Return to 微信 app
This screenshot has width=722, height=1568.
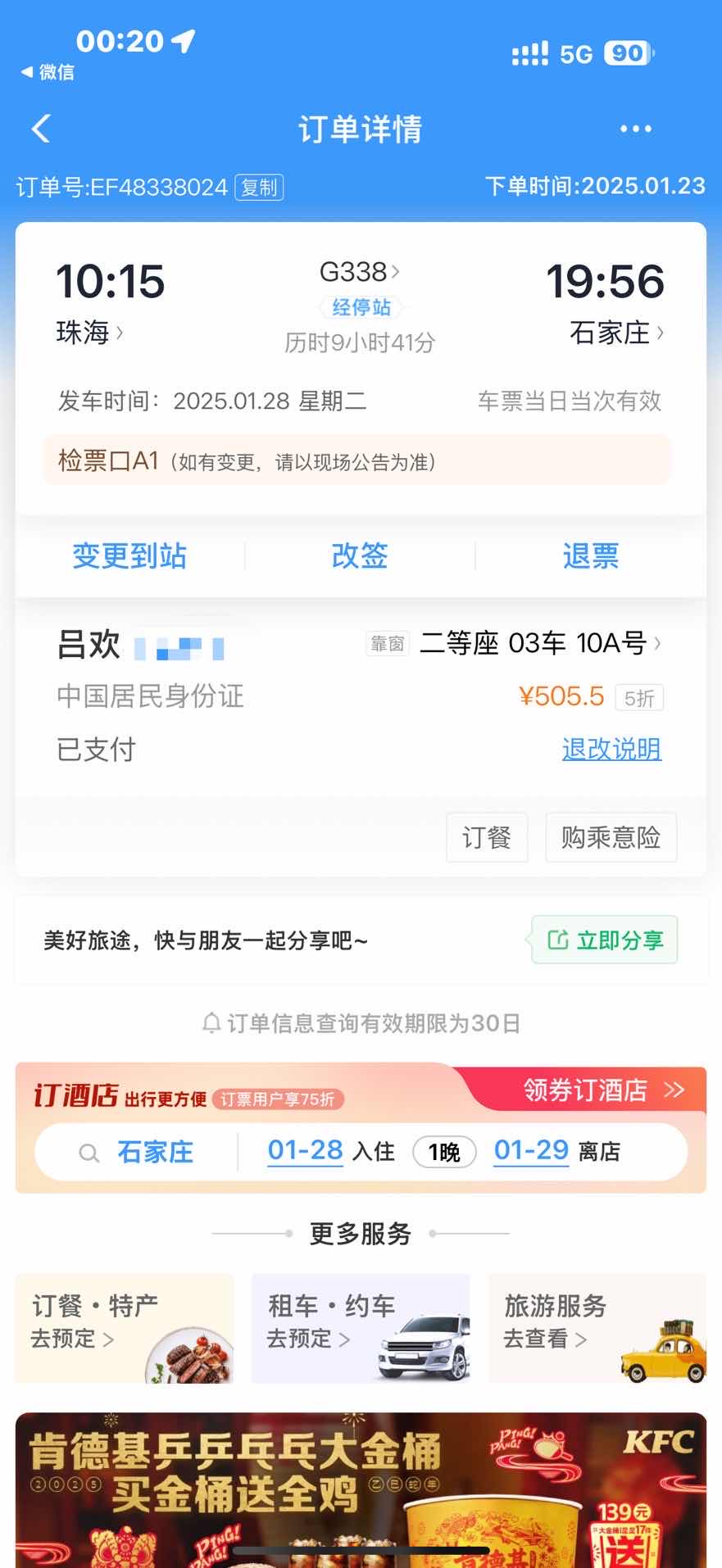[48, 72]
